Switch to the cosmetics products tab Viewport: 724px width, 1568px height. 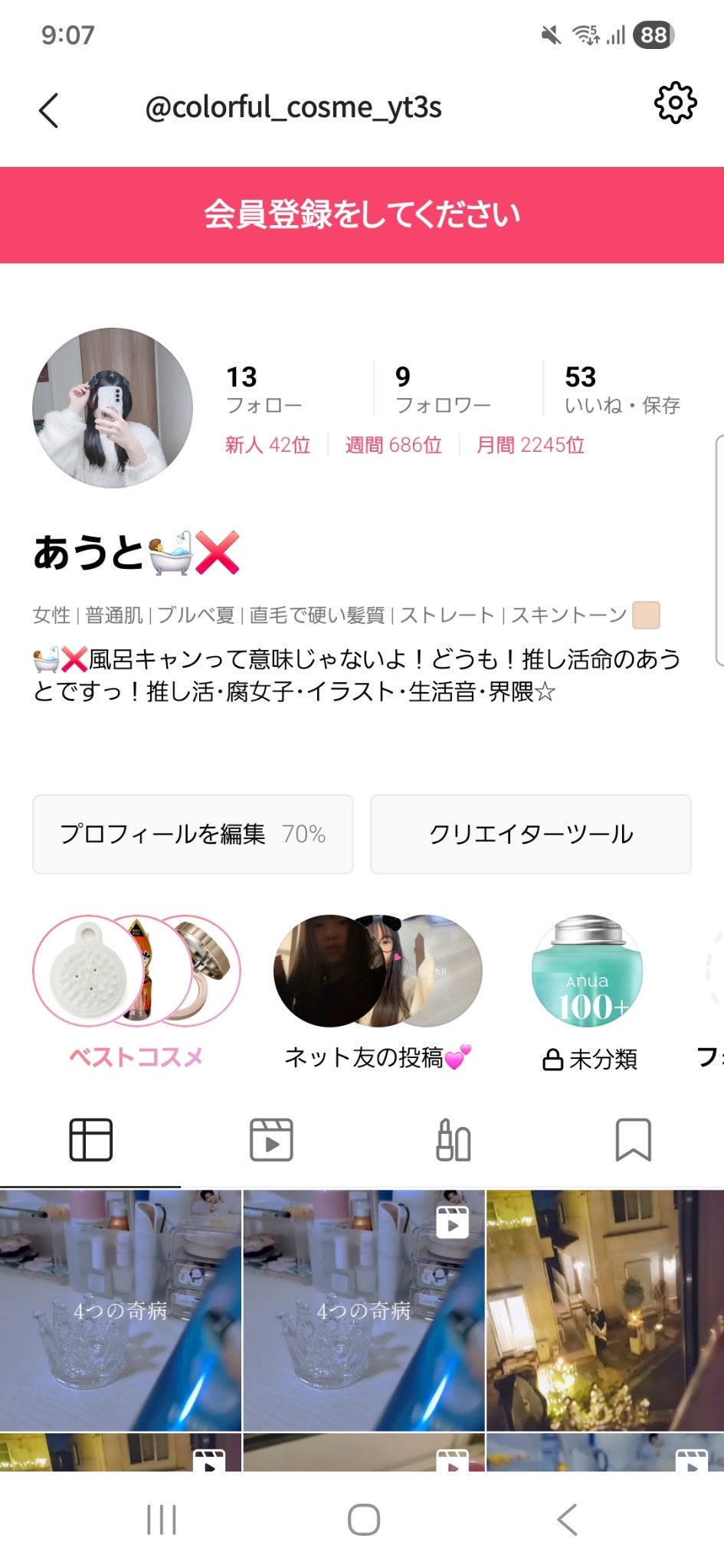pyautogui.click(x=453, y=1139)
